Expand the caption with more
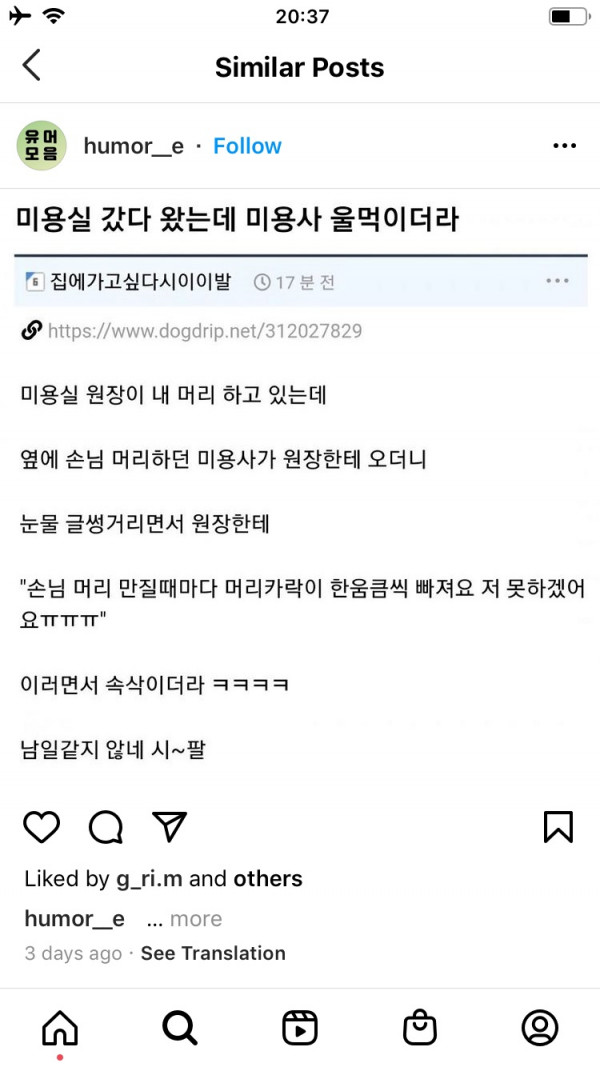600x1067 pixels. coord(195,919)
